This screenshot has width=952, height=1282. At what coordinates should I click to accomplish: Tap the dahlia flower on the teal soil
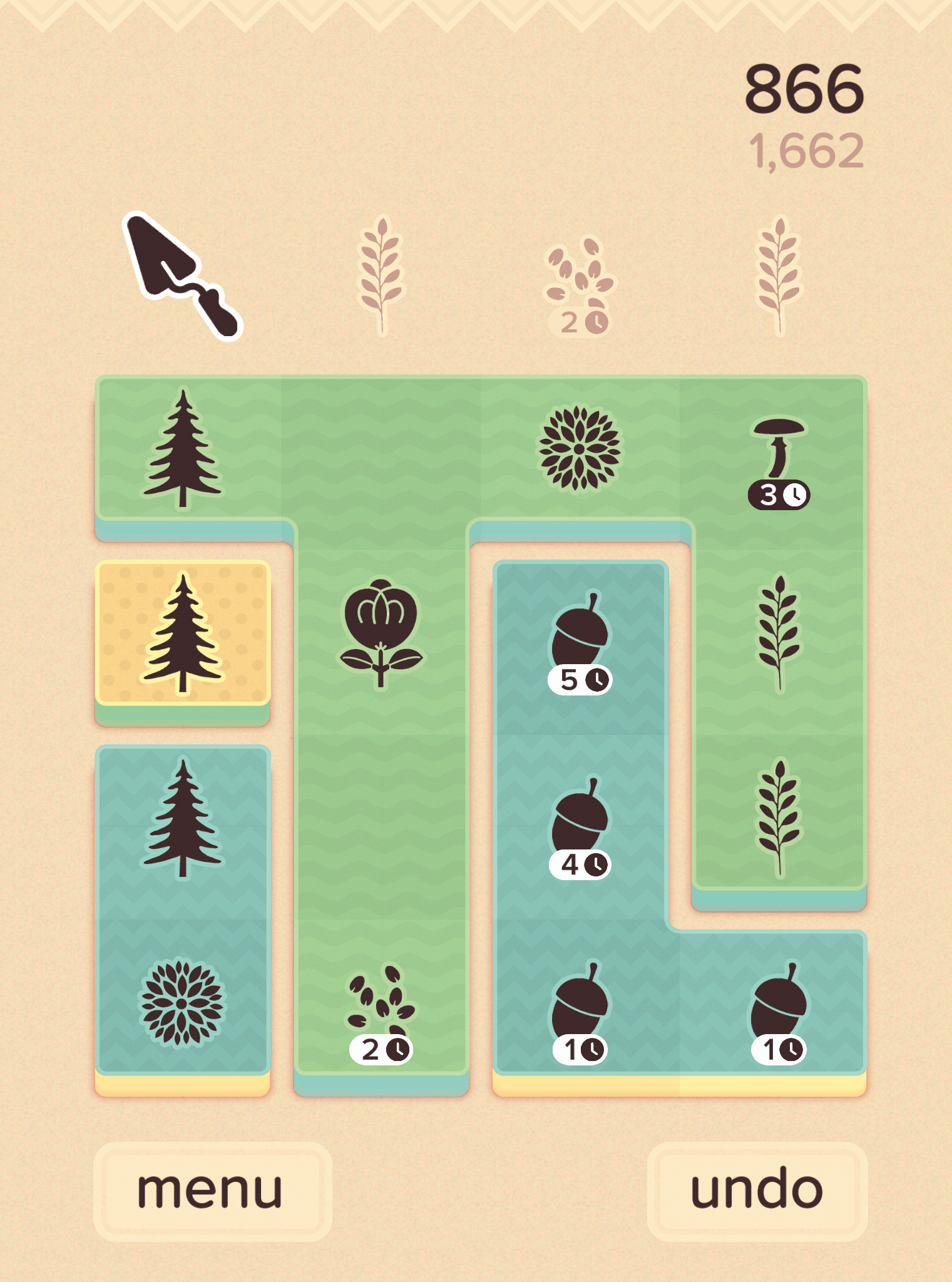point(182,1003)
